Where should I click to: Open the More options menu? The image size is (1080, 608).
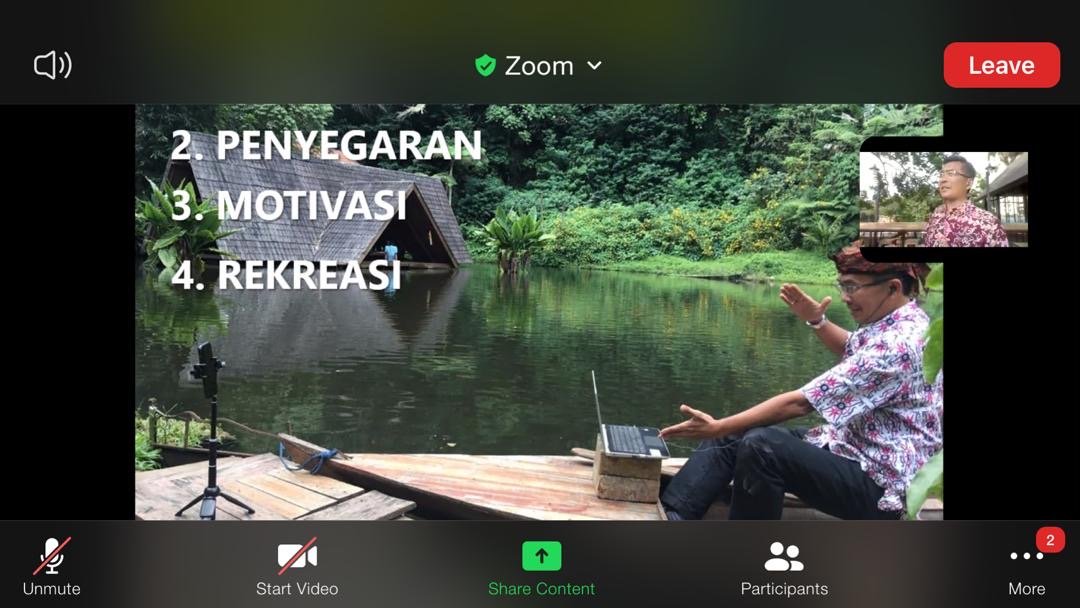click(1026, 566)
